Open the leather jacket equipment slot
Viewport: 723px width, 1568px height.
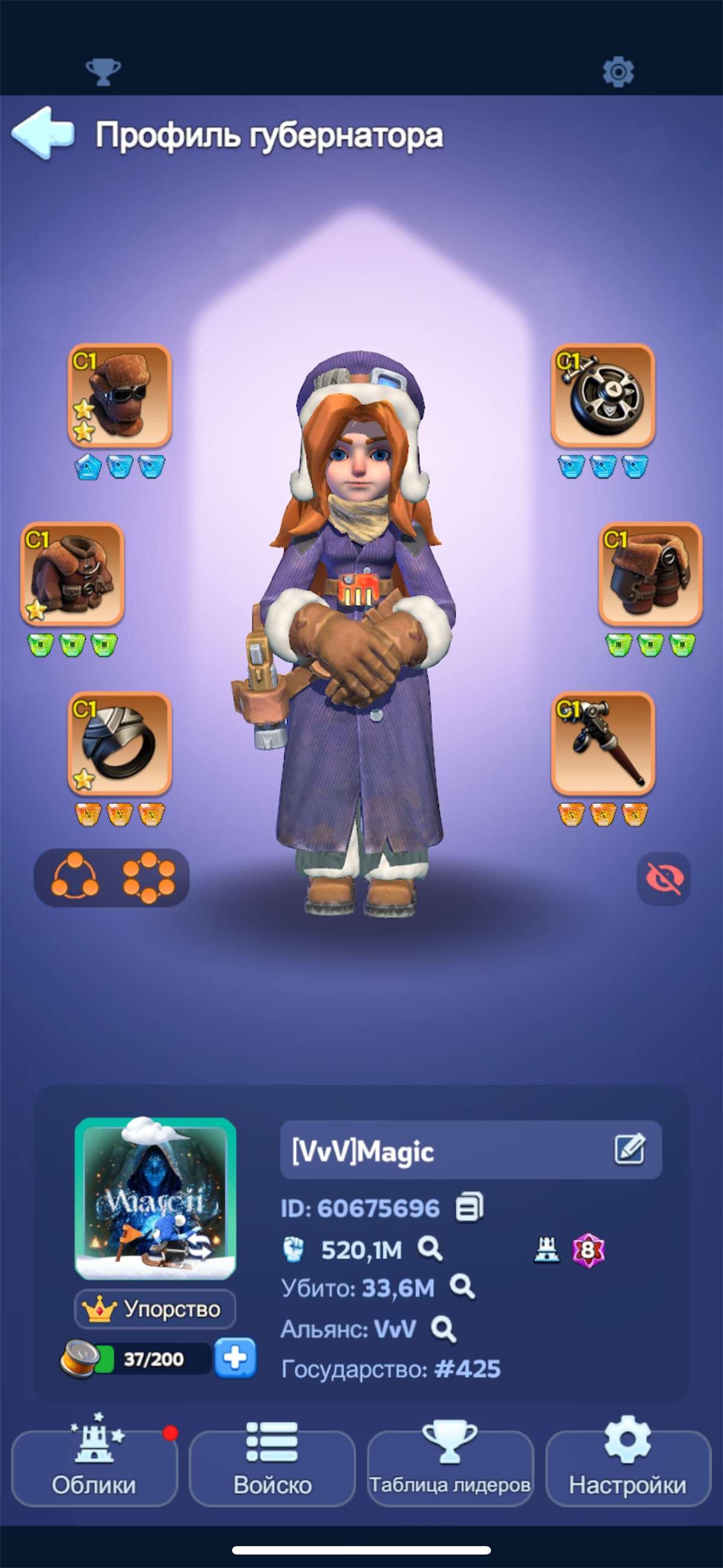tap(72, 574)
